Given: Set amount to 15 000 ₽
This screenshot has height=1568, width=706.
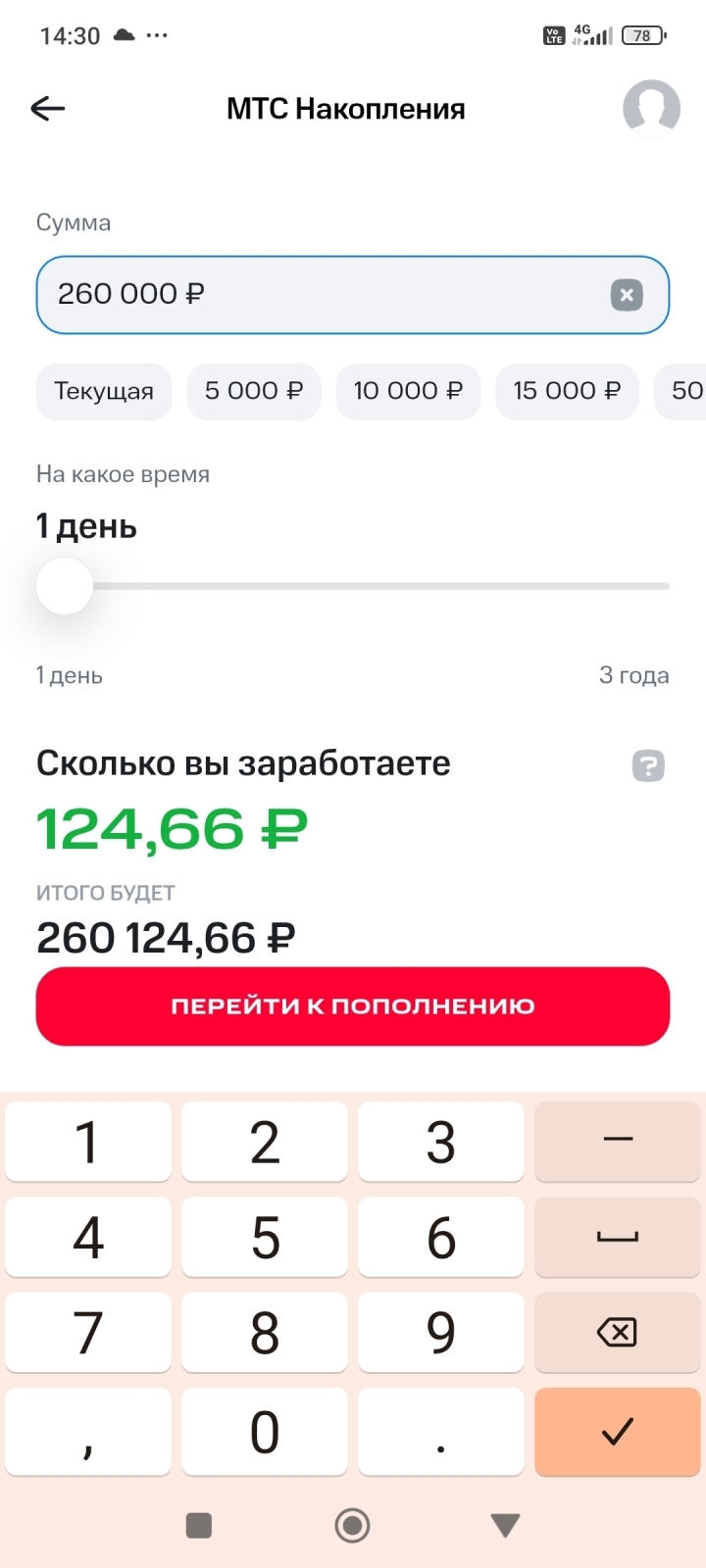Looking at the screenshot, I should point(567,391).
